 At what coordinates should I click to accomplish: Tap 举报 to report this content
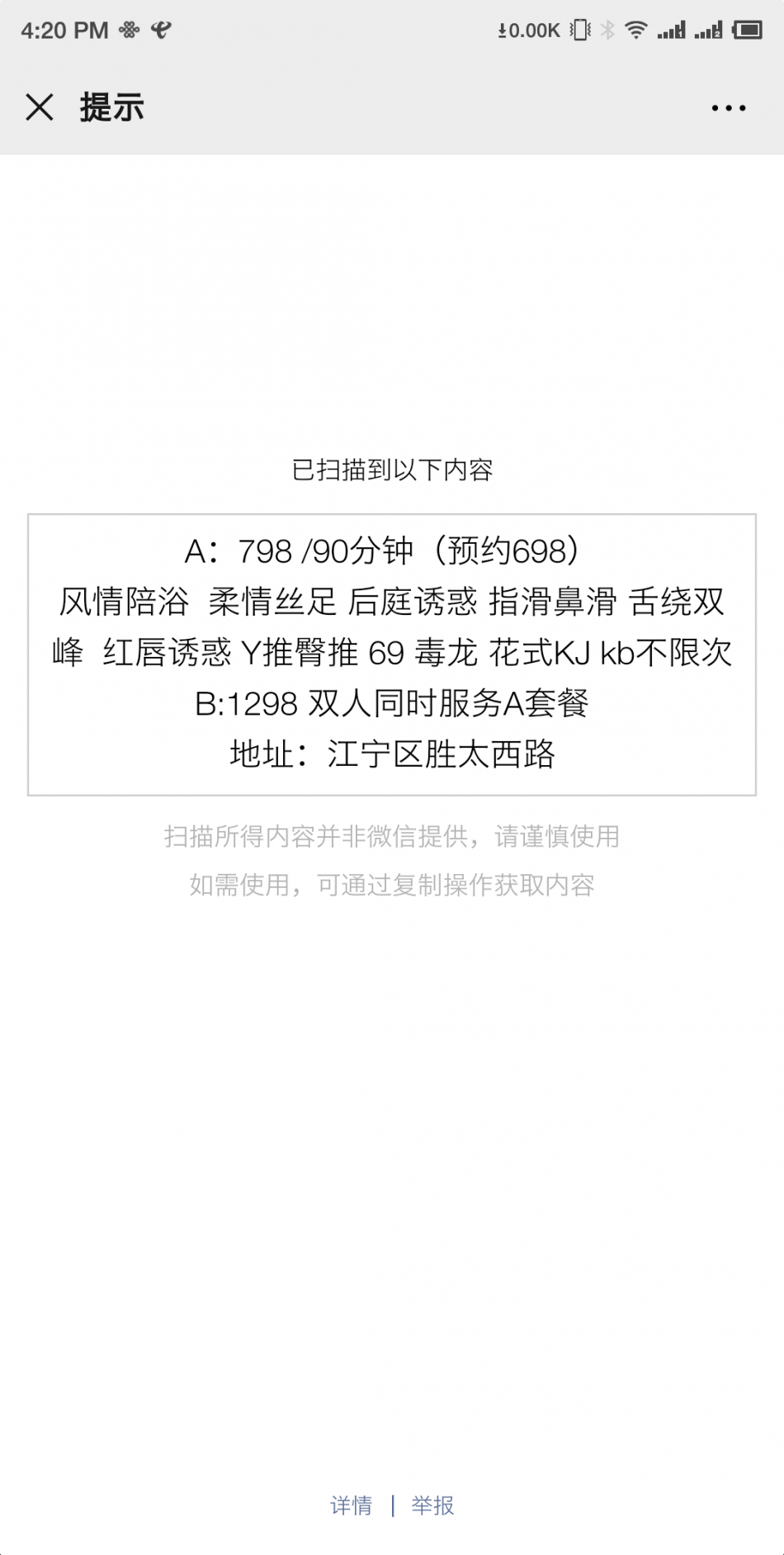coord(432,1505)
